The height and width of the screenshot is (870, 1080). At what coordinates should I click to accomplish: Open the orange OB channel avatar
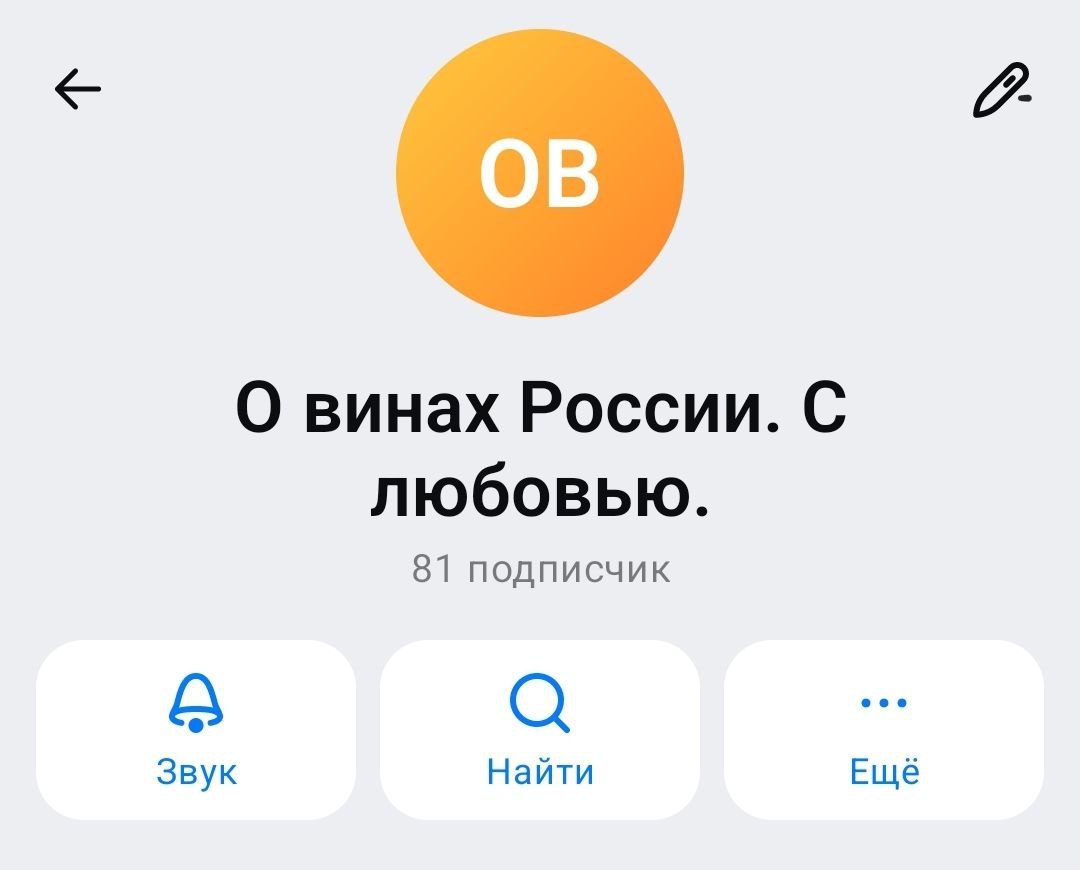(540, 173)
